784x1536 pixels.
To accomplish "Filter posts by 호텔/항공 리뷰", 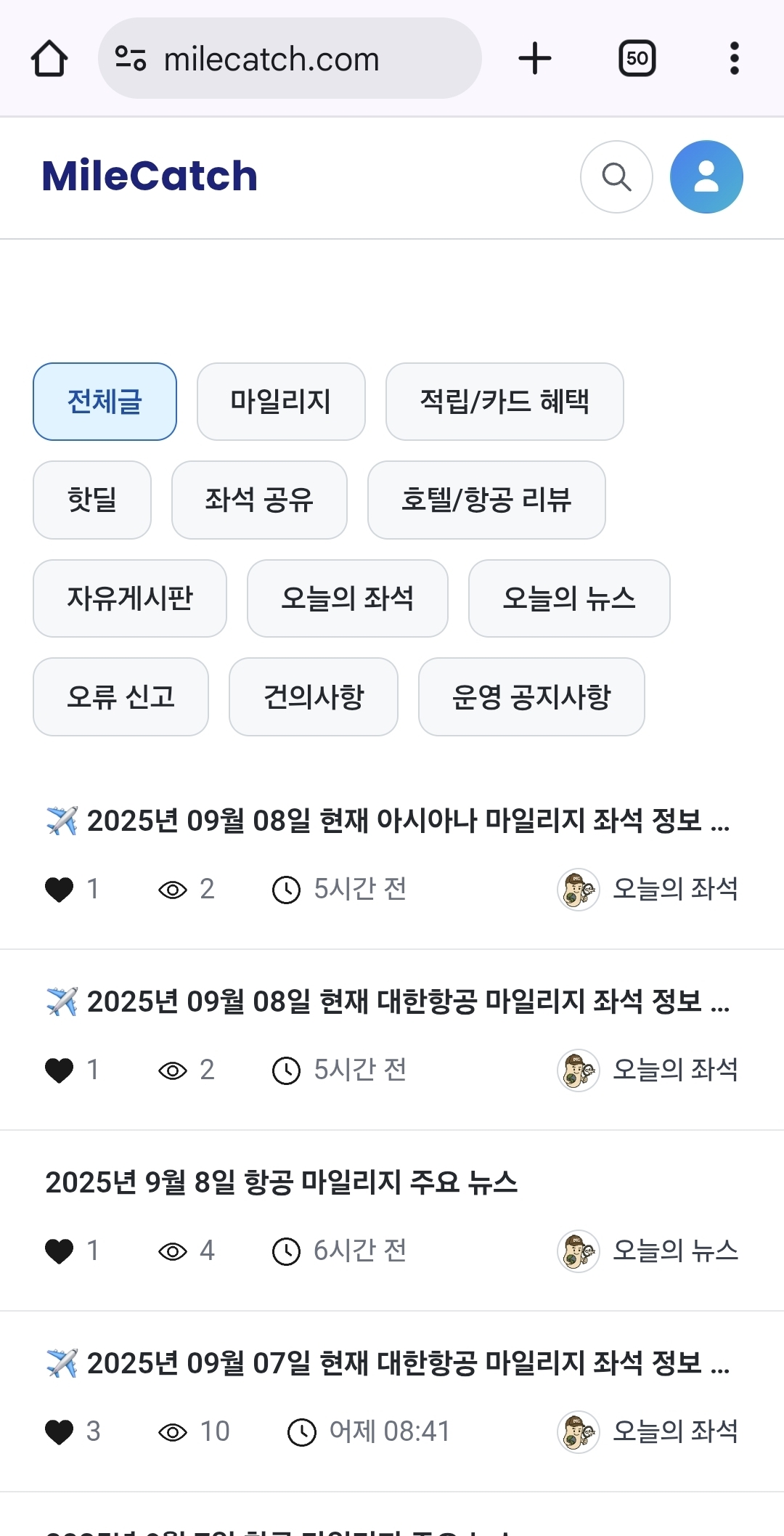I will [x=486, y=500].
